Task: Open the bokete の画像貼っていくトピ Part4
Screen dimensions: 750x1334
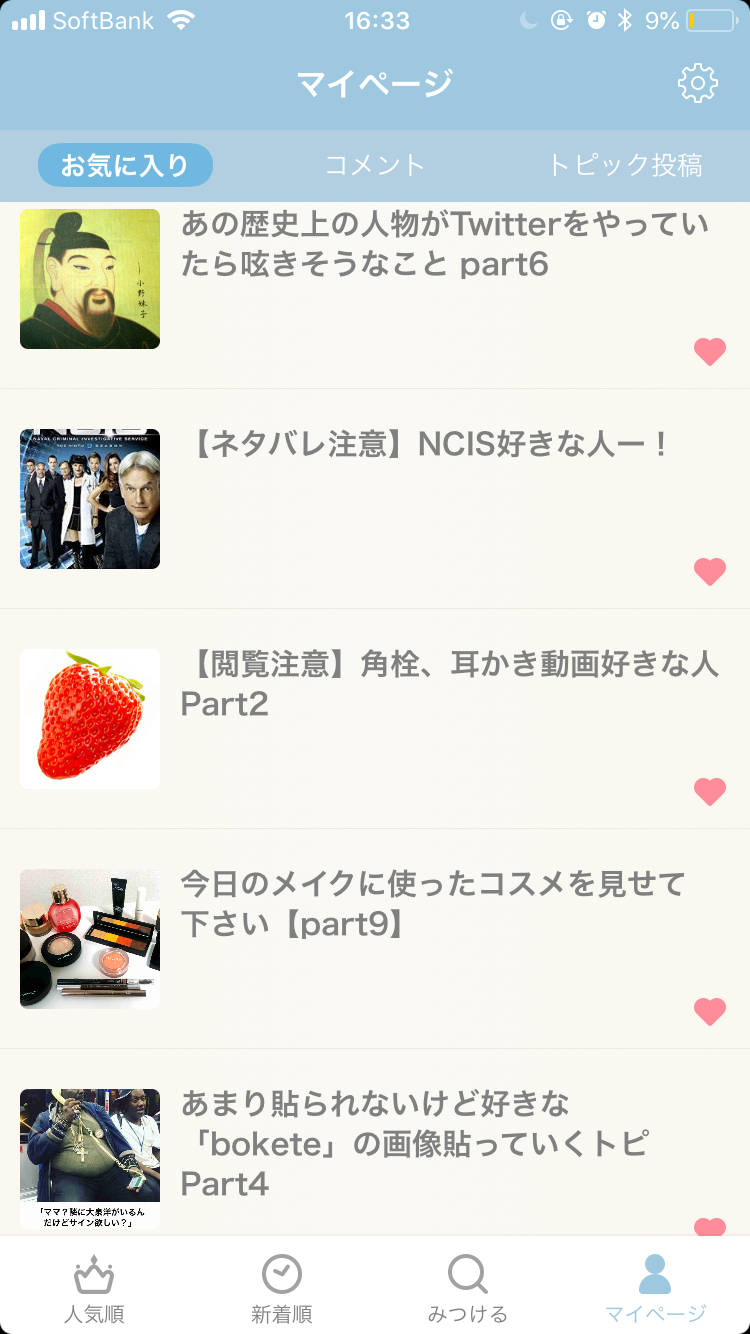Action: click(415, 1144)
